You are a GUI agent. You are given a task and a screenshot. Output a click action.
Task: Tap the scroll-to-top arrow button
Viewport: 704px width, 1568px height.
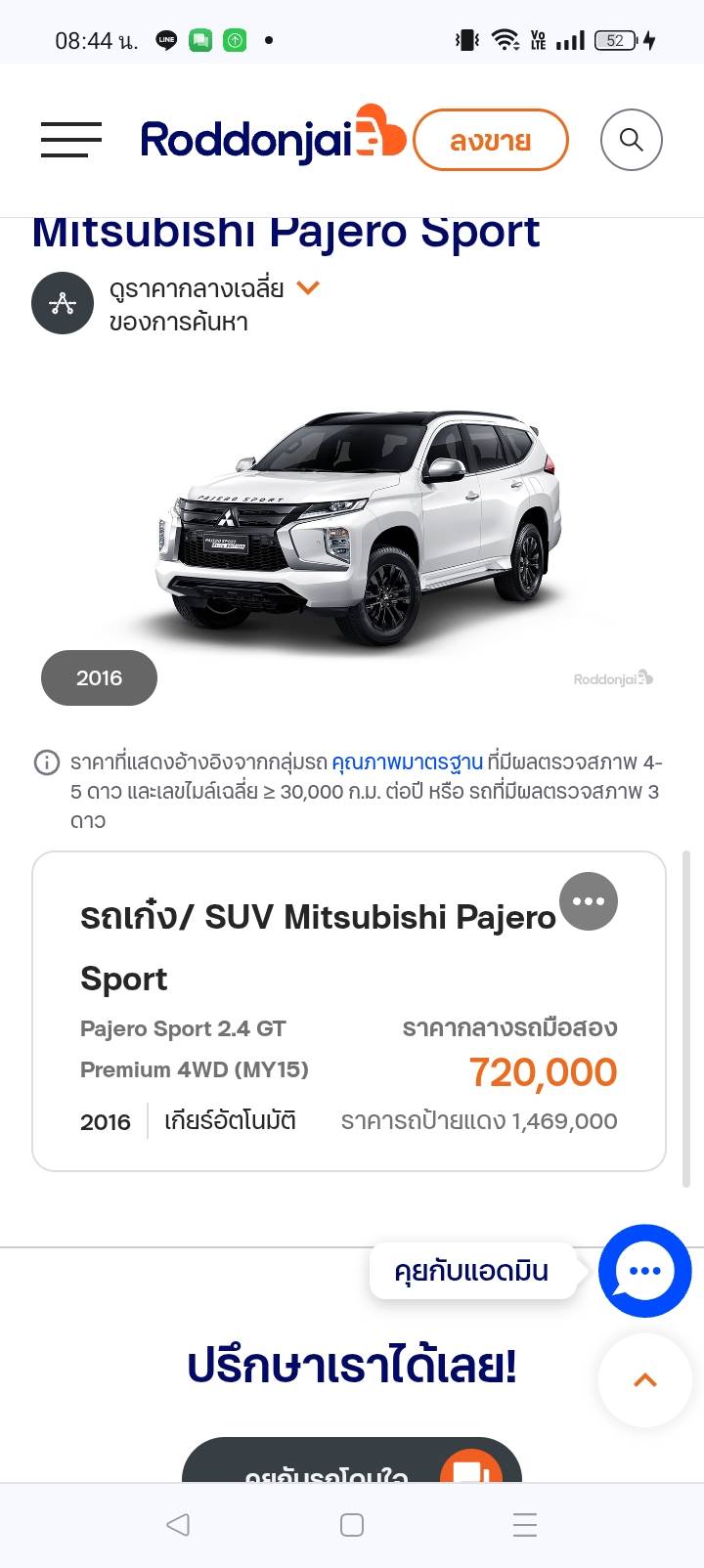pyautogui.click(x=644, y=1380)
